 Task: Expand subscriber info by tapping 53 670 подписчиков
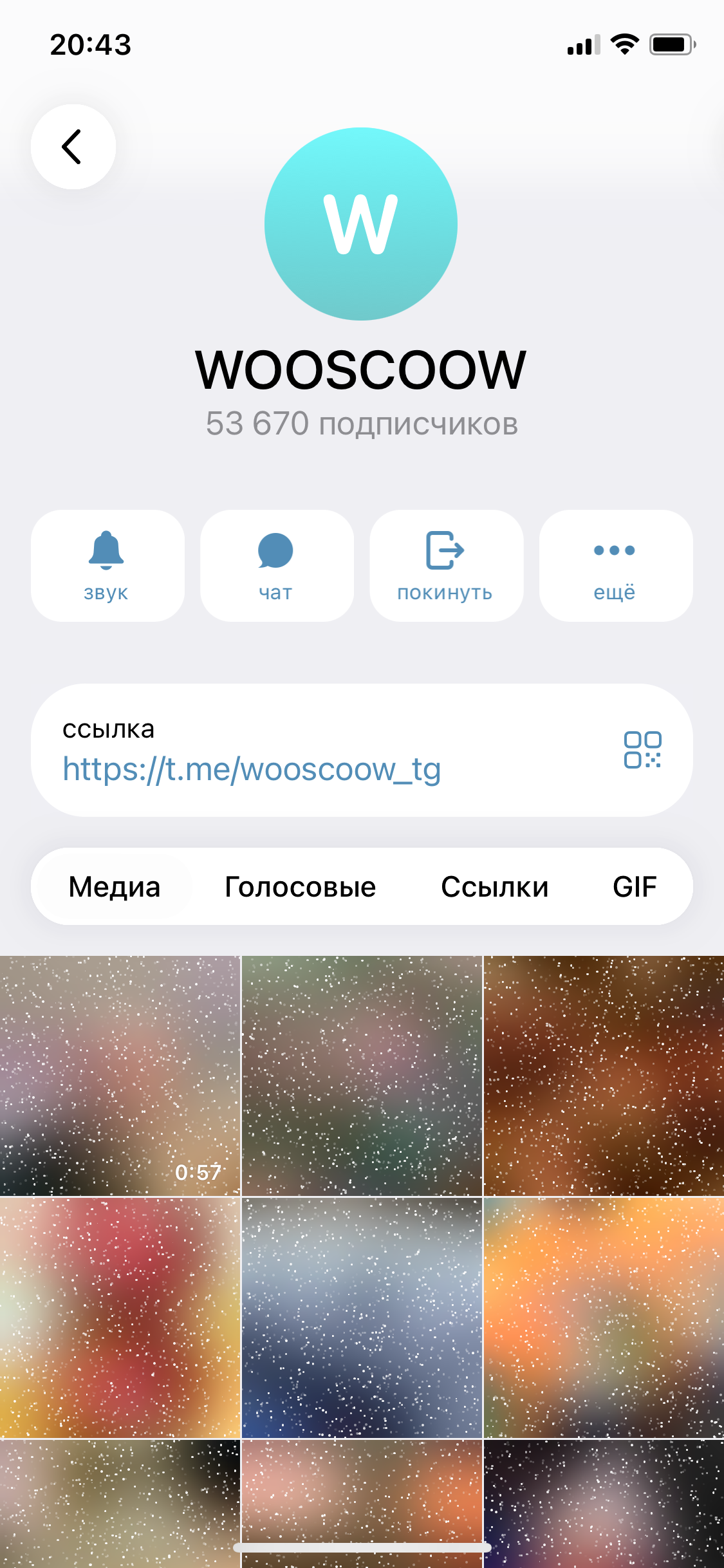click(x=362, y=422)
